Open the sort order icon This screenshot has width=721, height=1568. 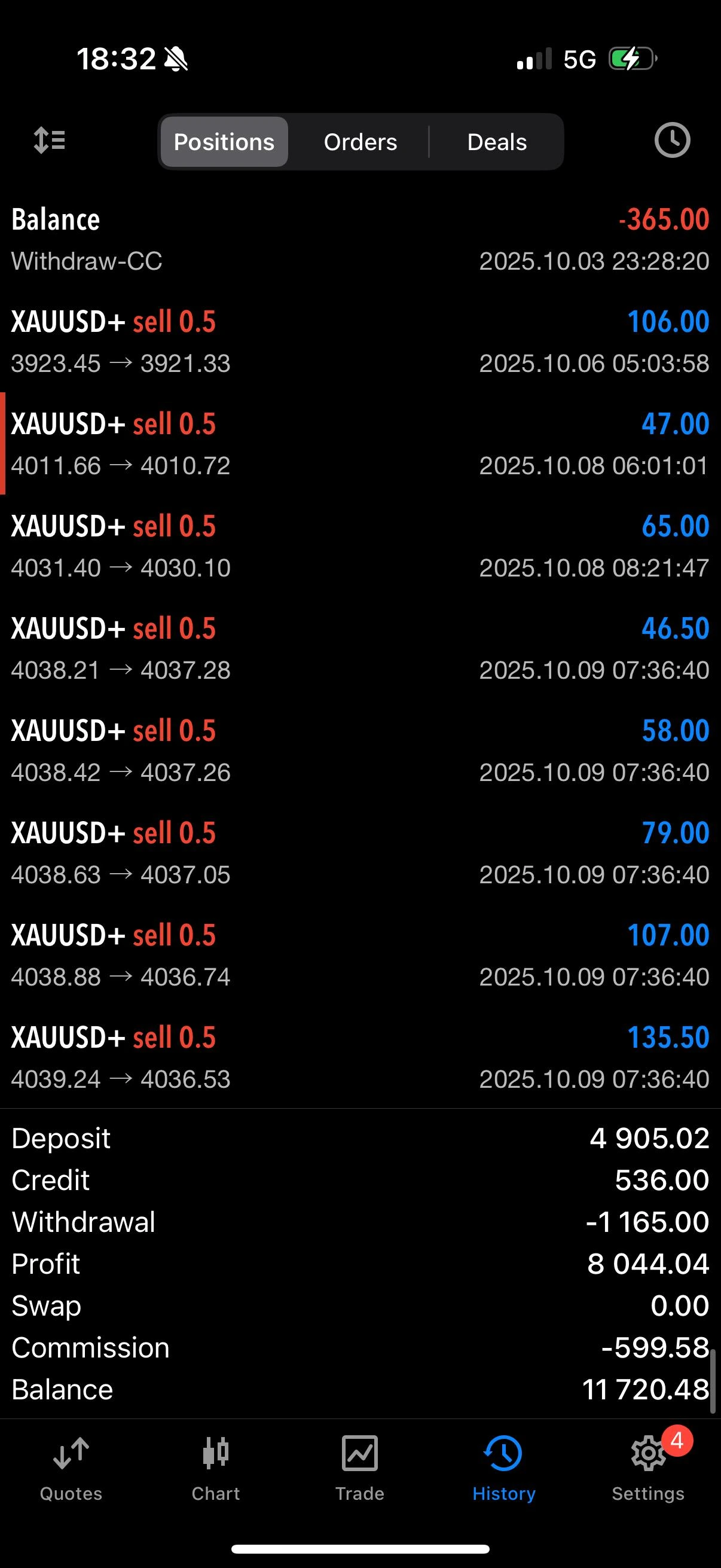point(49,141)
